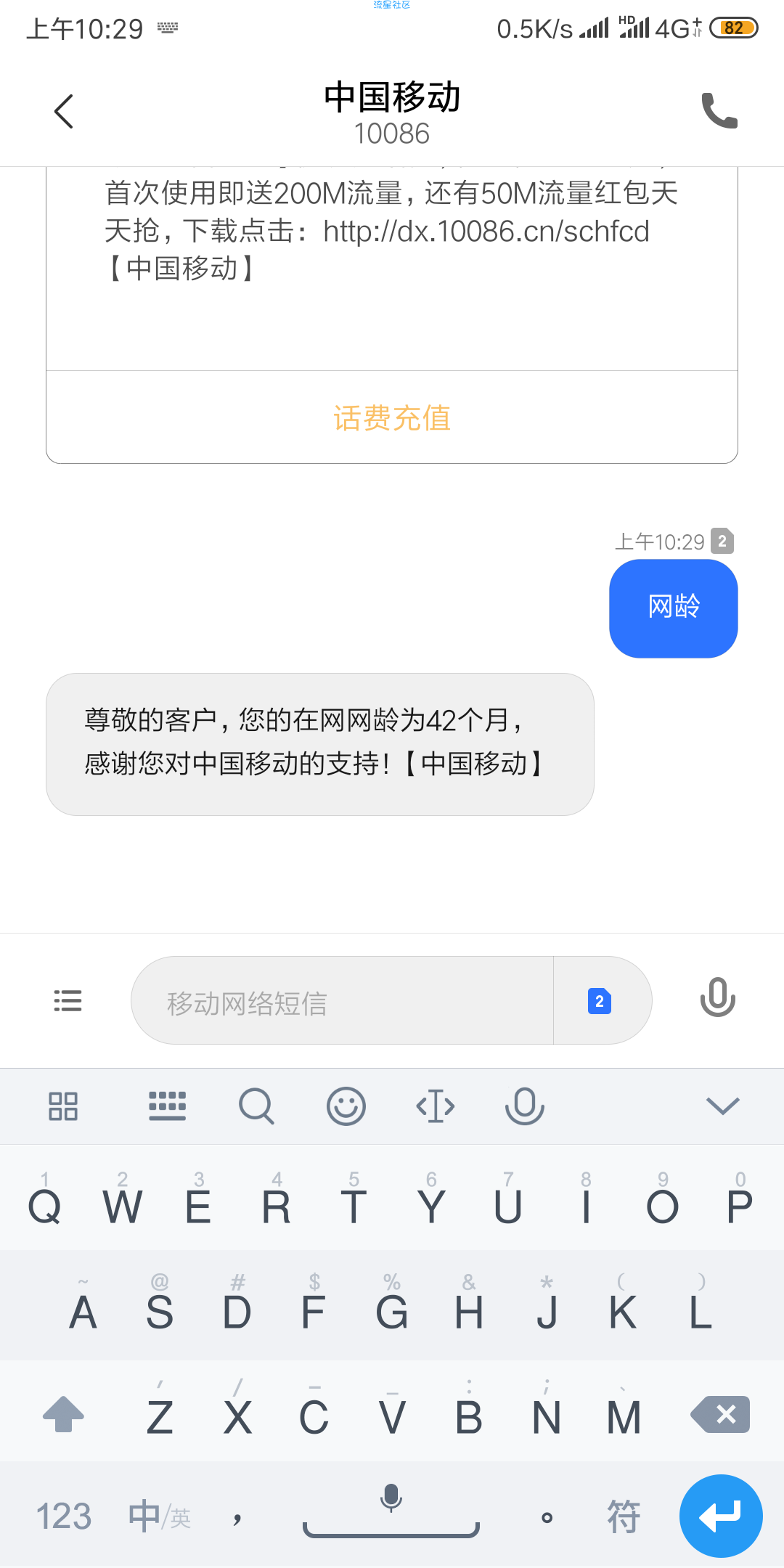Switch SIM card with the 2 badge
Viewport: 784px width, 1568px height.
(600, 1001)
